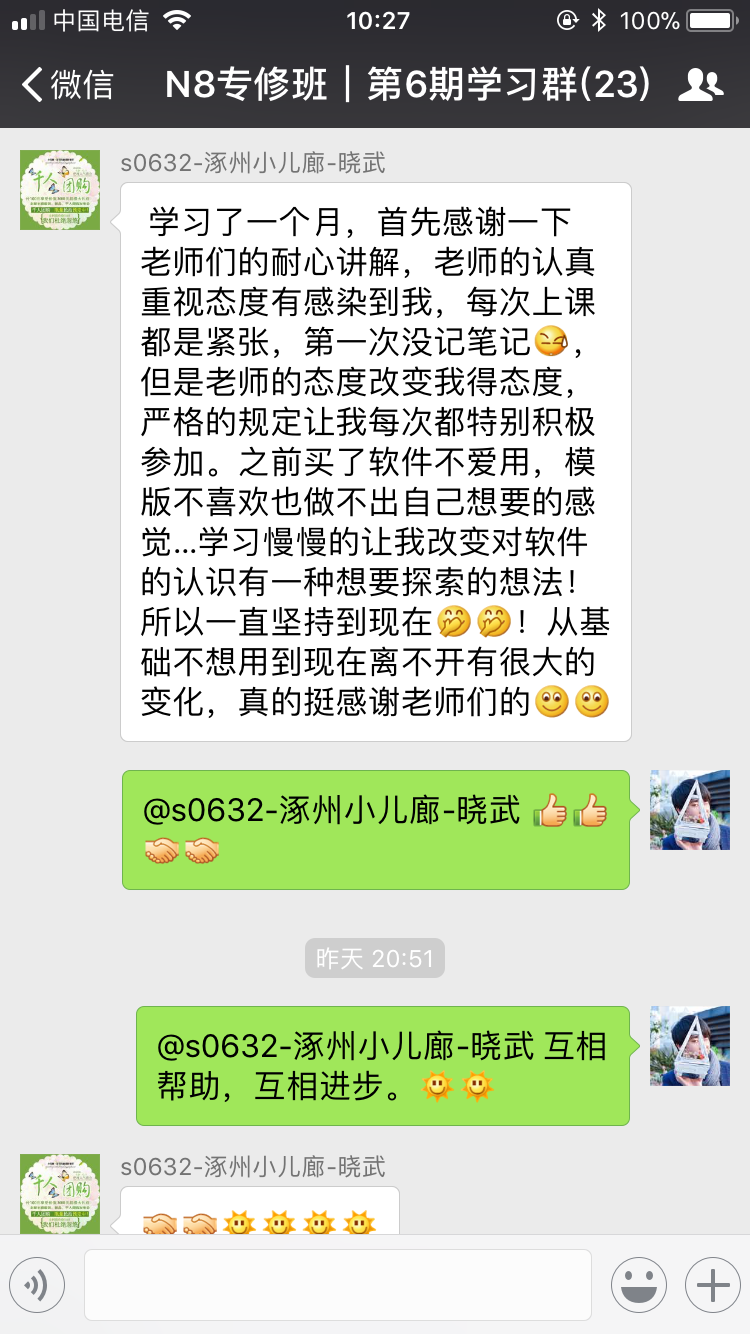The height and width of the screenshot is (1334, 750).
Task: Open the emoji sticker picker
Action: [x=637, y=1285]
